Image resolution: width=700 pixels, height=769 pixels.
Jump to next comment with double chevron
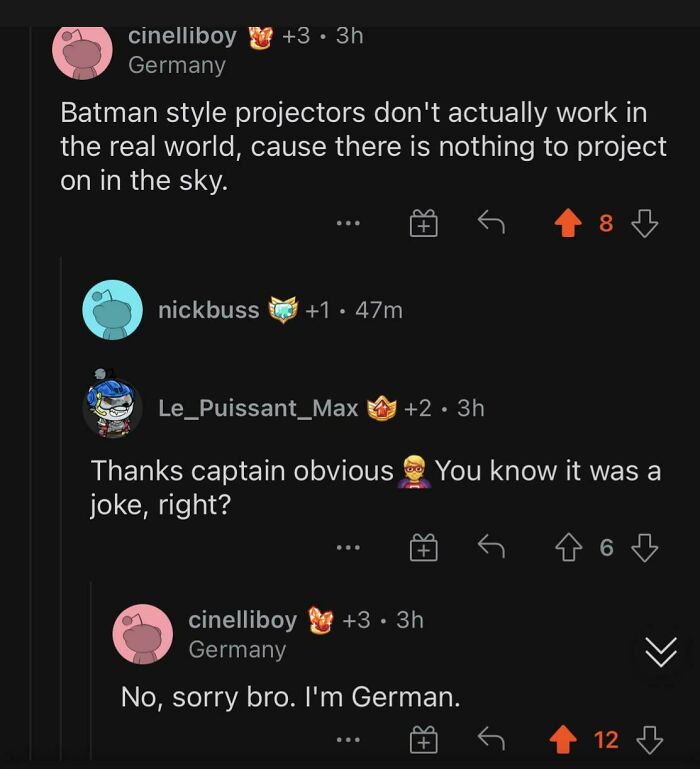click(661, 651)
